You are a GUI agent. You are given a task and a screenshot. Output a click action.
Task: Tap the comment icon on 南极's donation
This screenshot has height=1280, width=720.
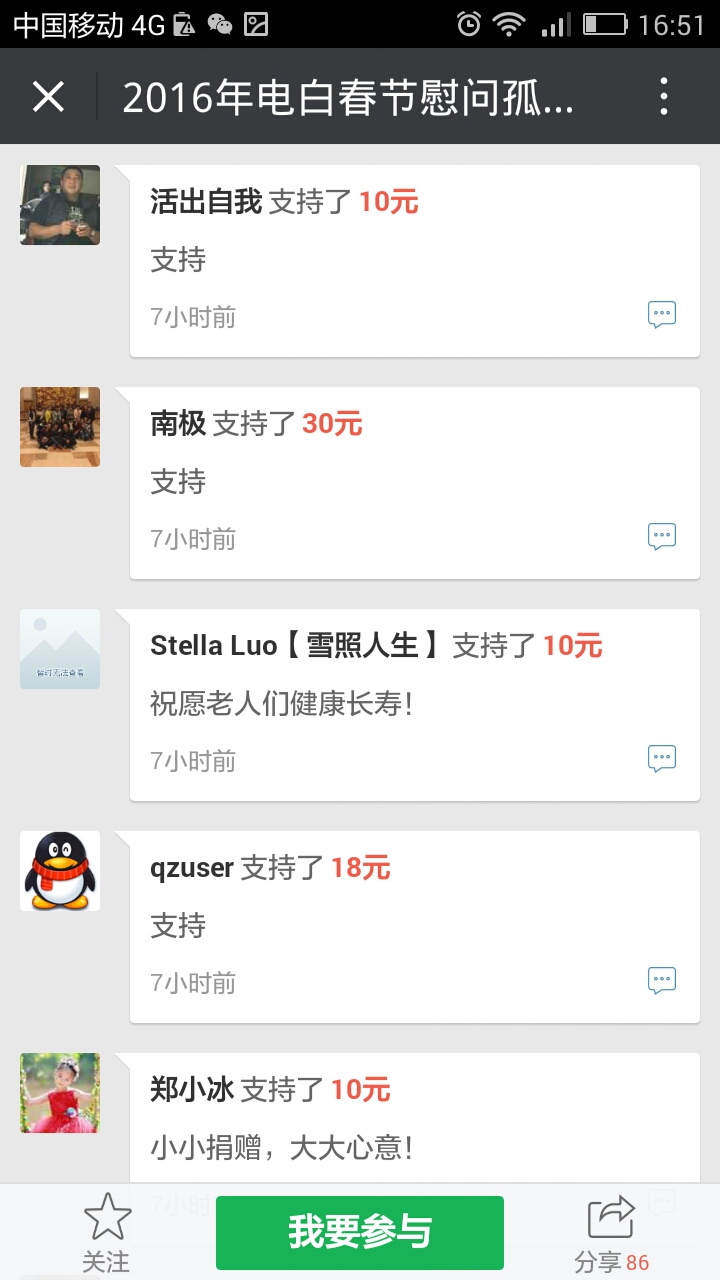pyautogui.click(x=662, y=537)
